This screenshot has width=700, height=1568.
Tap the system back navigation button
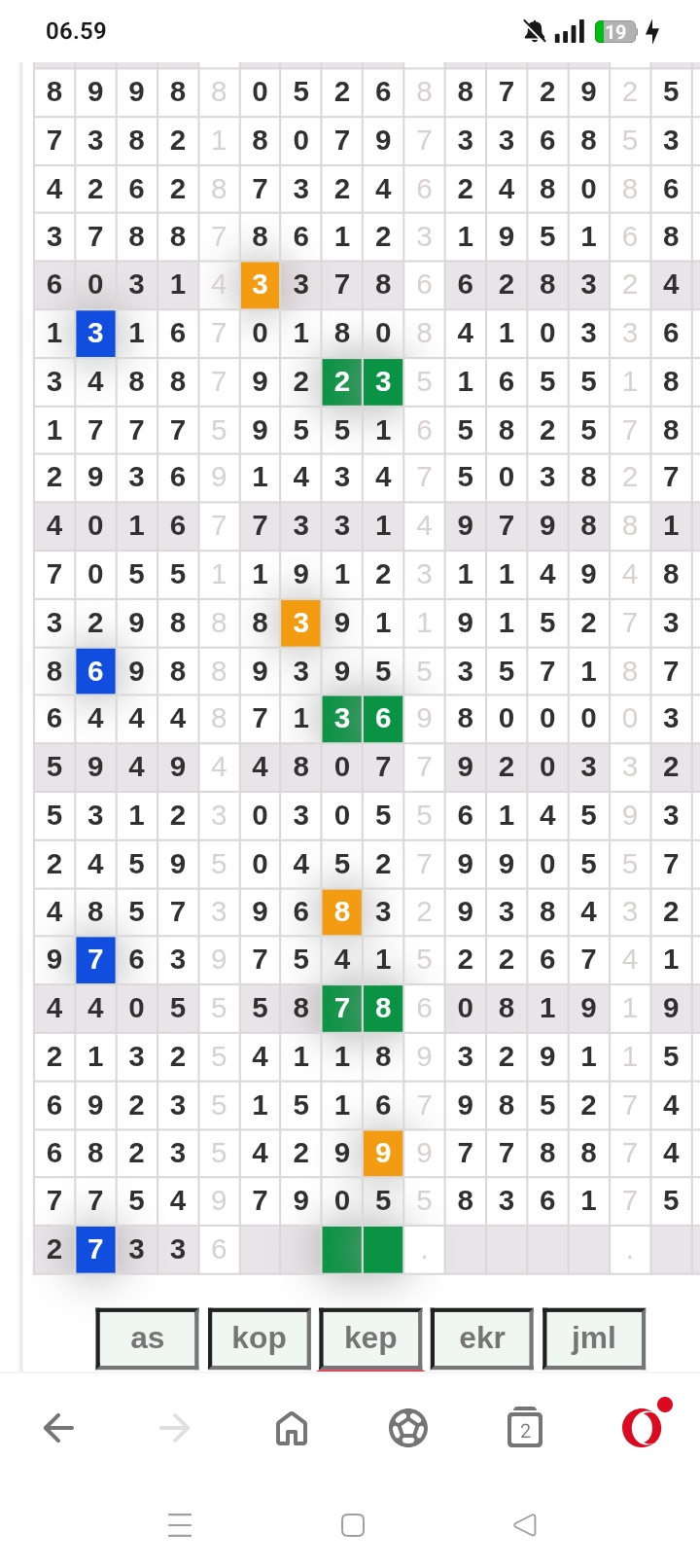(x=525, y=1524)
